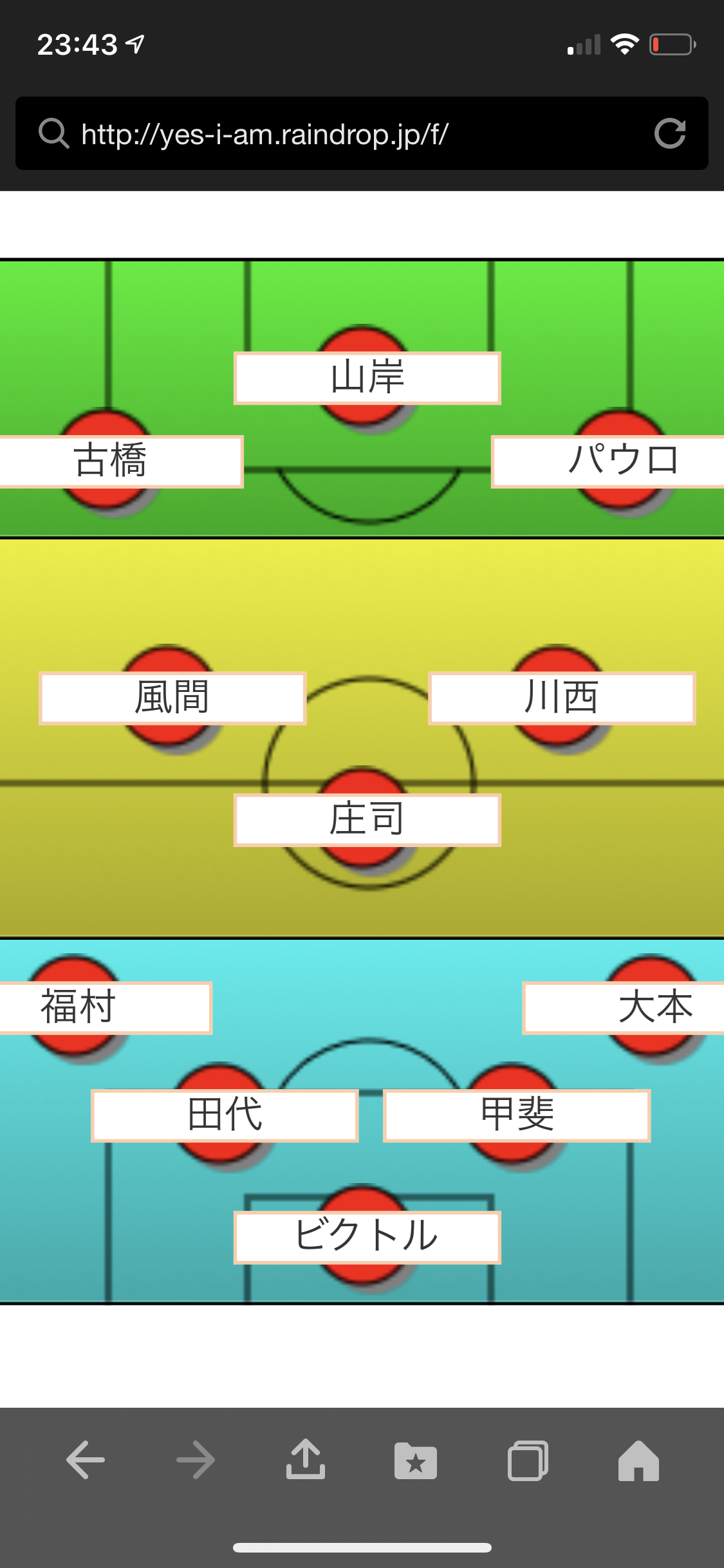This screenshot has width=724, height=1568.
Task: Go to the browser home page
Action: [x=638, y=1460]
